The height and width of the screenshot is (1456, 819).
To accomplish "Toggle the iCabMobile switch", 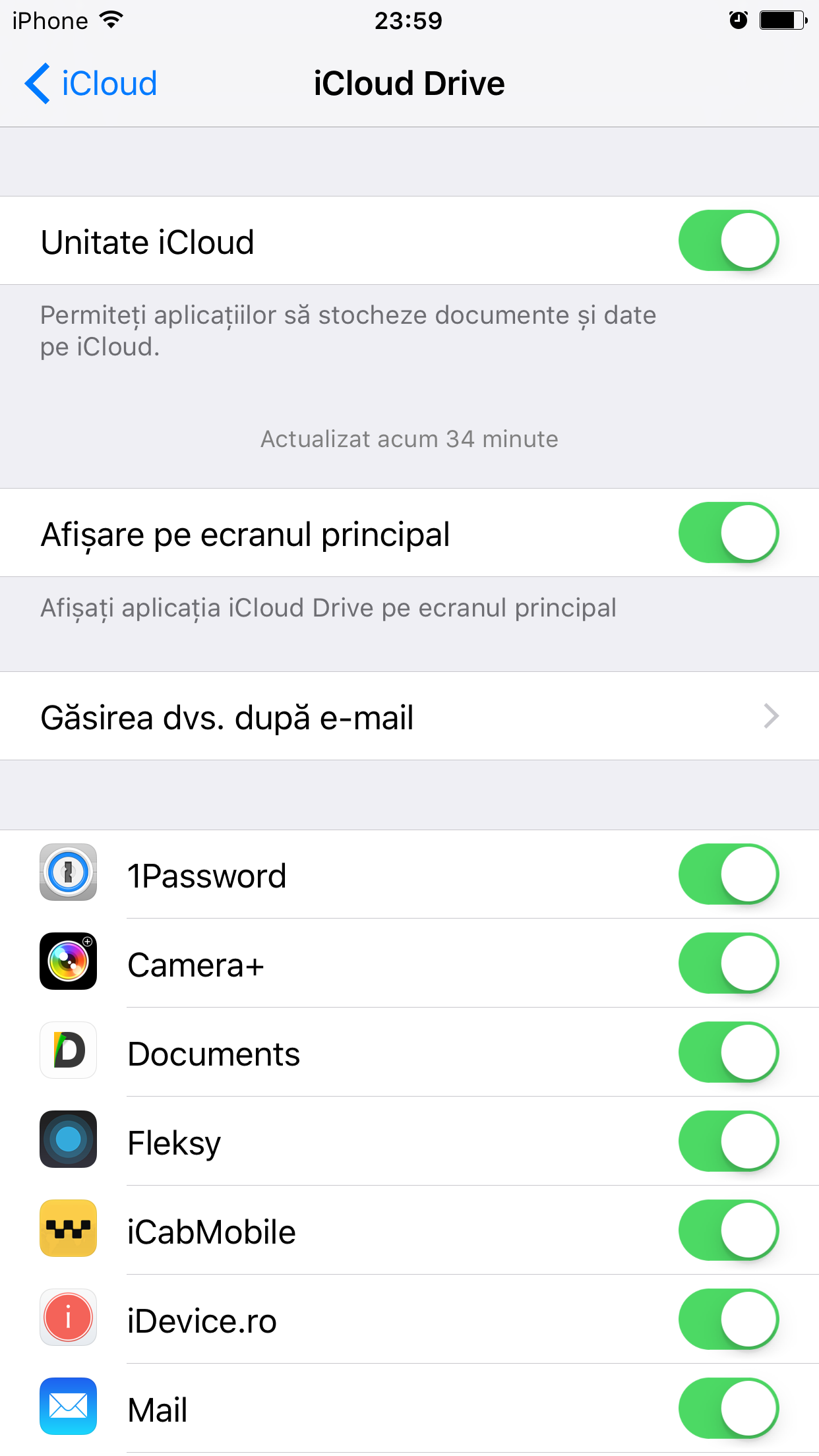I will 728,1230.
